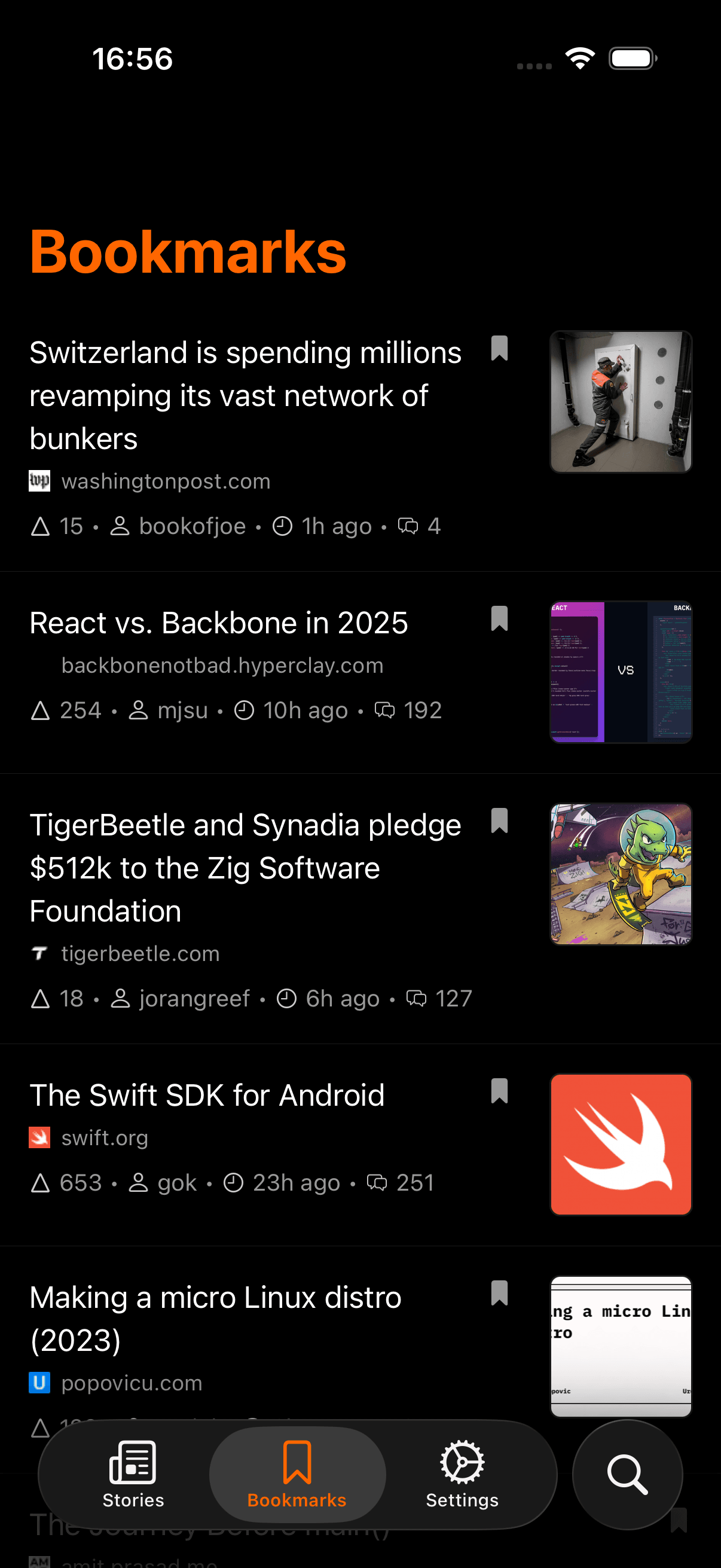Open the TigerBeetle and Synadia pledge story
This screenshot has width=721, height=1568.
pyautogui.click(x=245, y=867)
